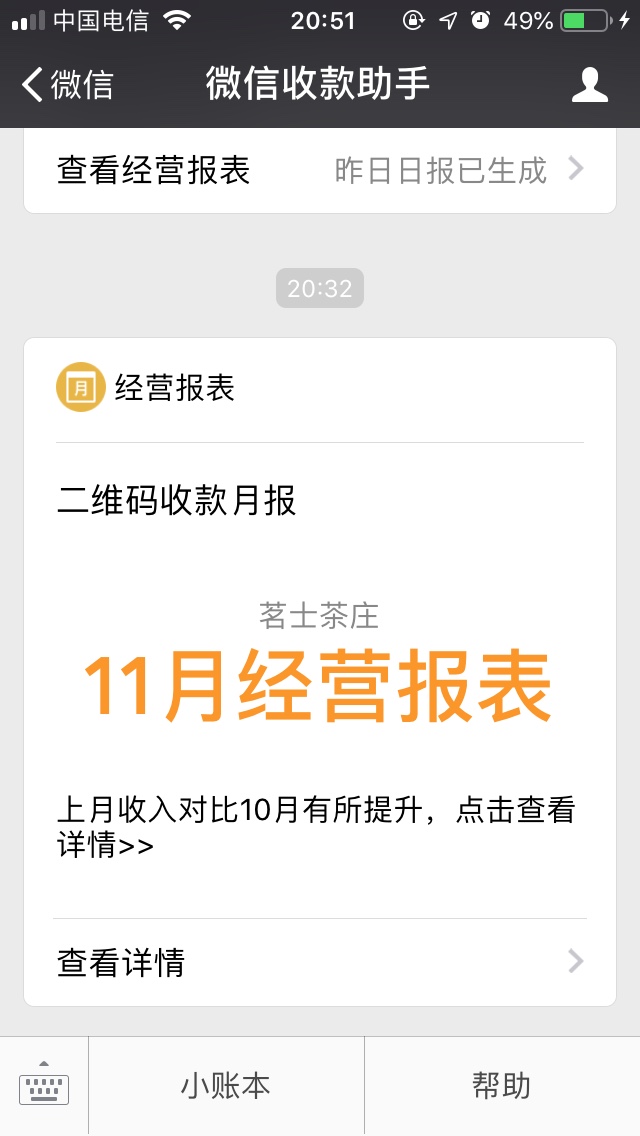This screenshot has width=640, height=1136.
Task: Tap 查看详情 to view report details
Action: pyautogui.click(x=320, y=963)
